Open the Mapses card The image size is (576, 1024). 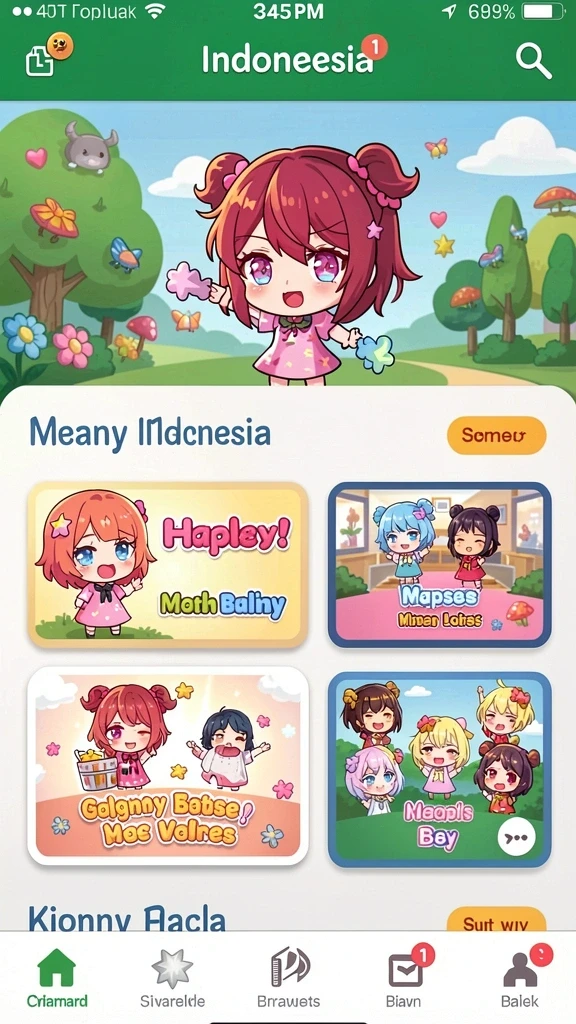click(x=440, y=565)
